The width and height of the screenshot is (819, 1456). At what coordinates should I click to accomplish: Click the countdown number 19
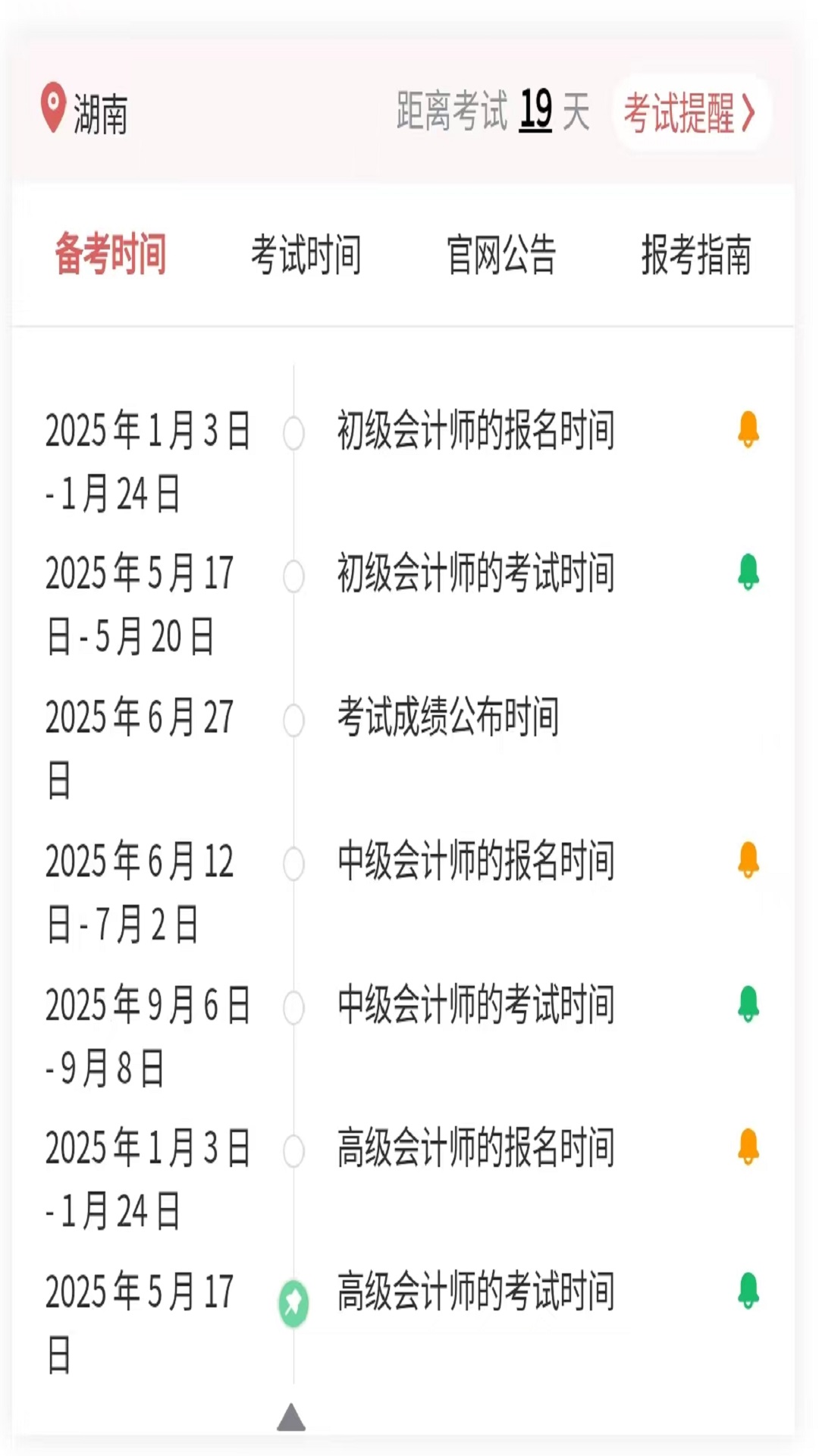535,110
